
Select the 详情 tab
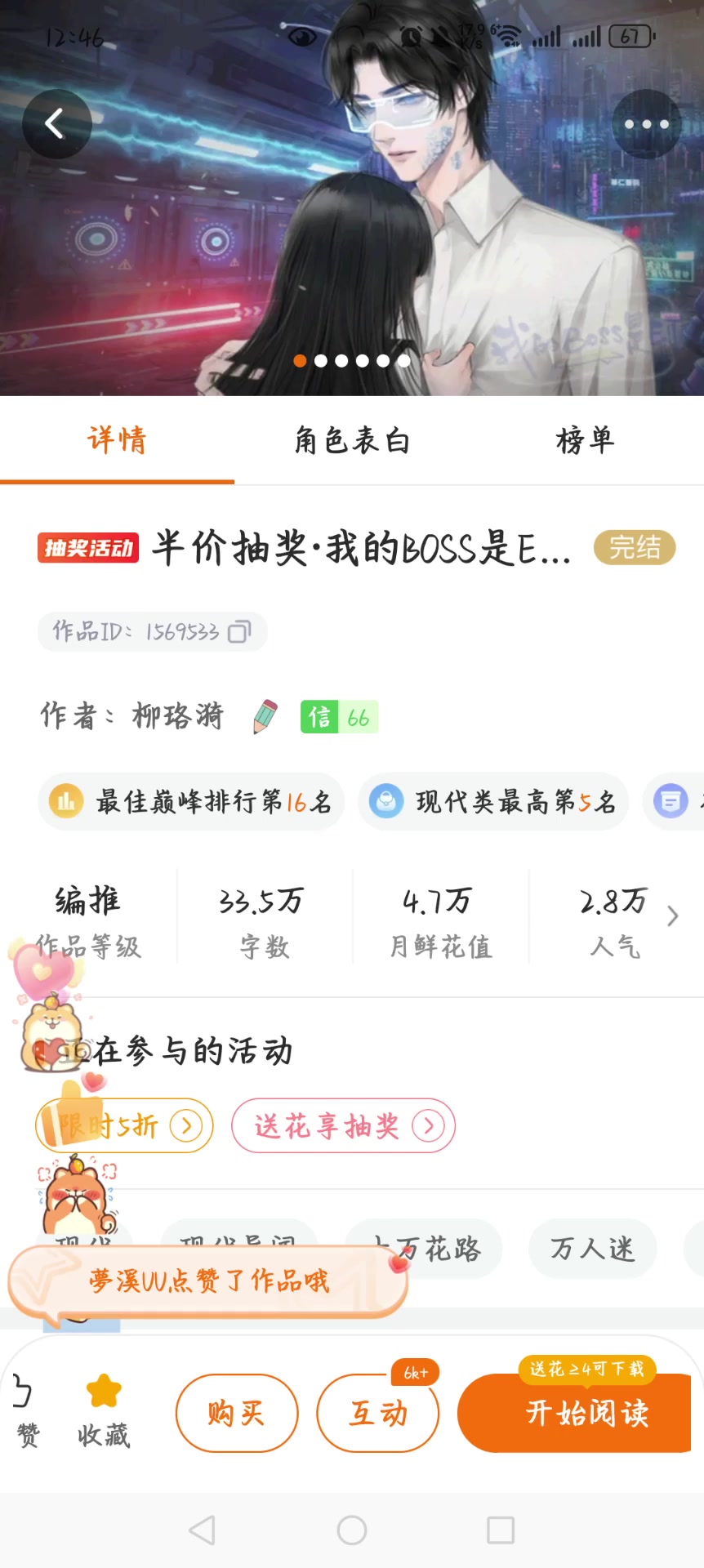point(117,441)
